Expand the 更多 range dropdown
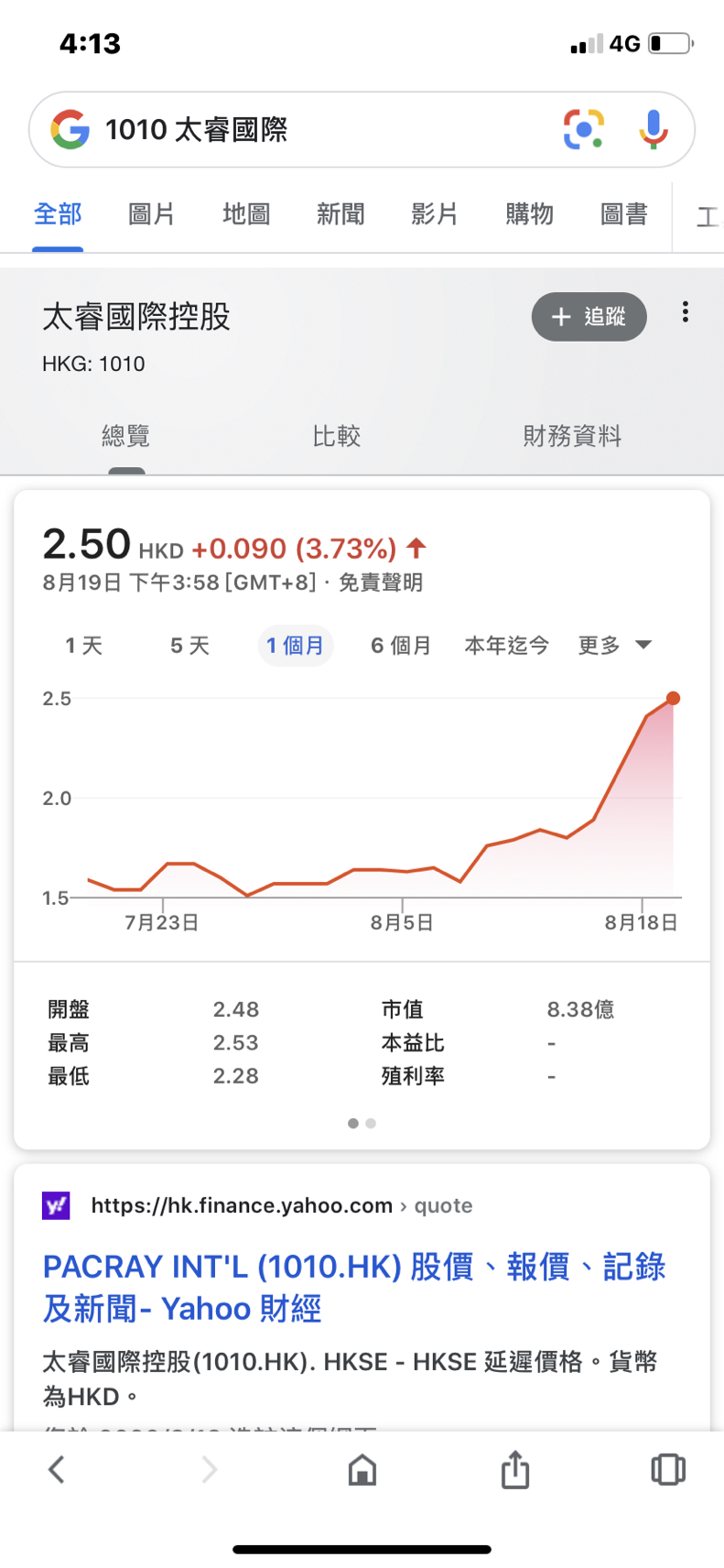 [x=615, y=646]
